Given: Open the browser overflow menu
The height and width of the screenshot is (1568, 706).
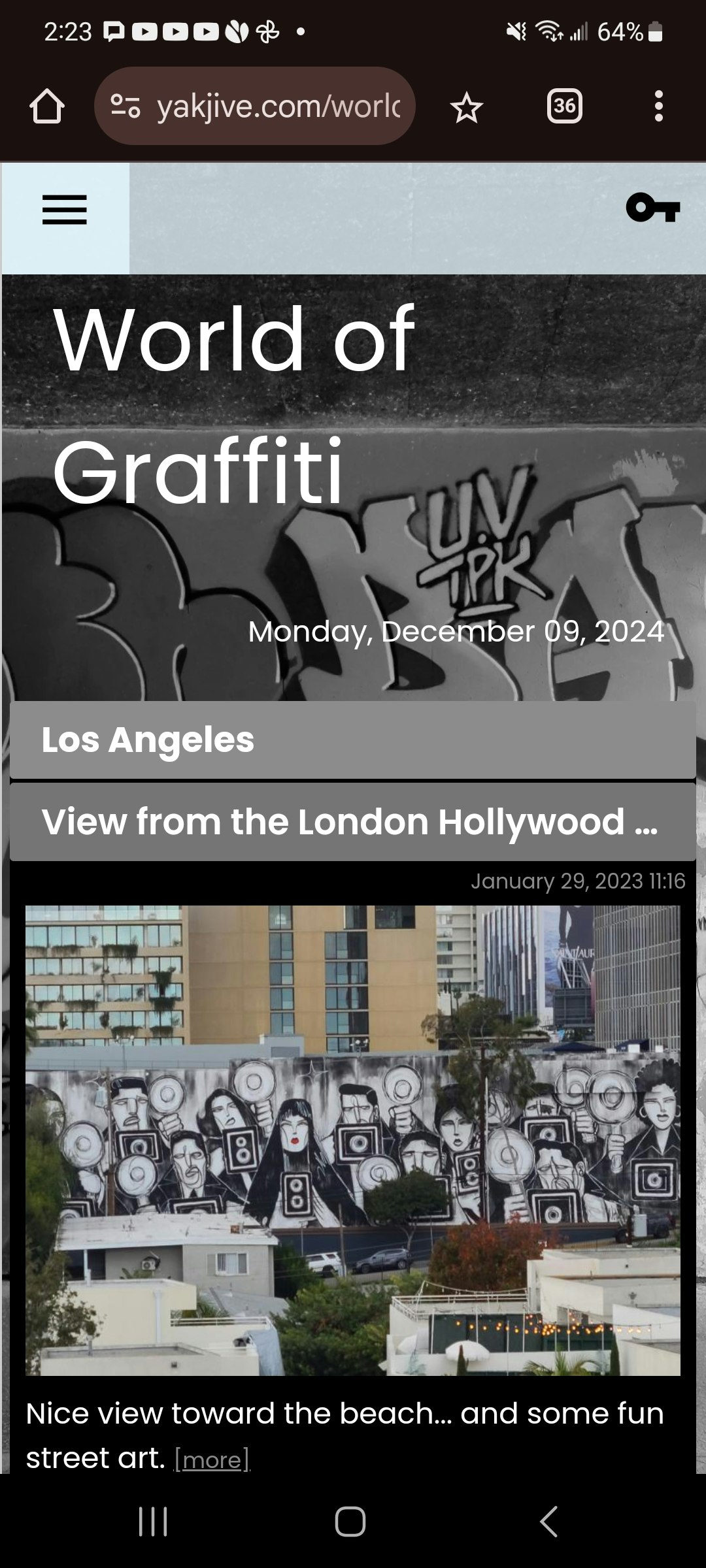Looking at the screenshot, I should click(x=658, y=106).
